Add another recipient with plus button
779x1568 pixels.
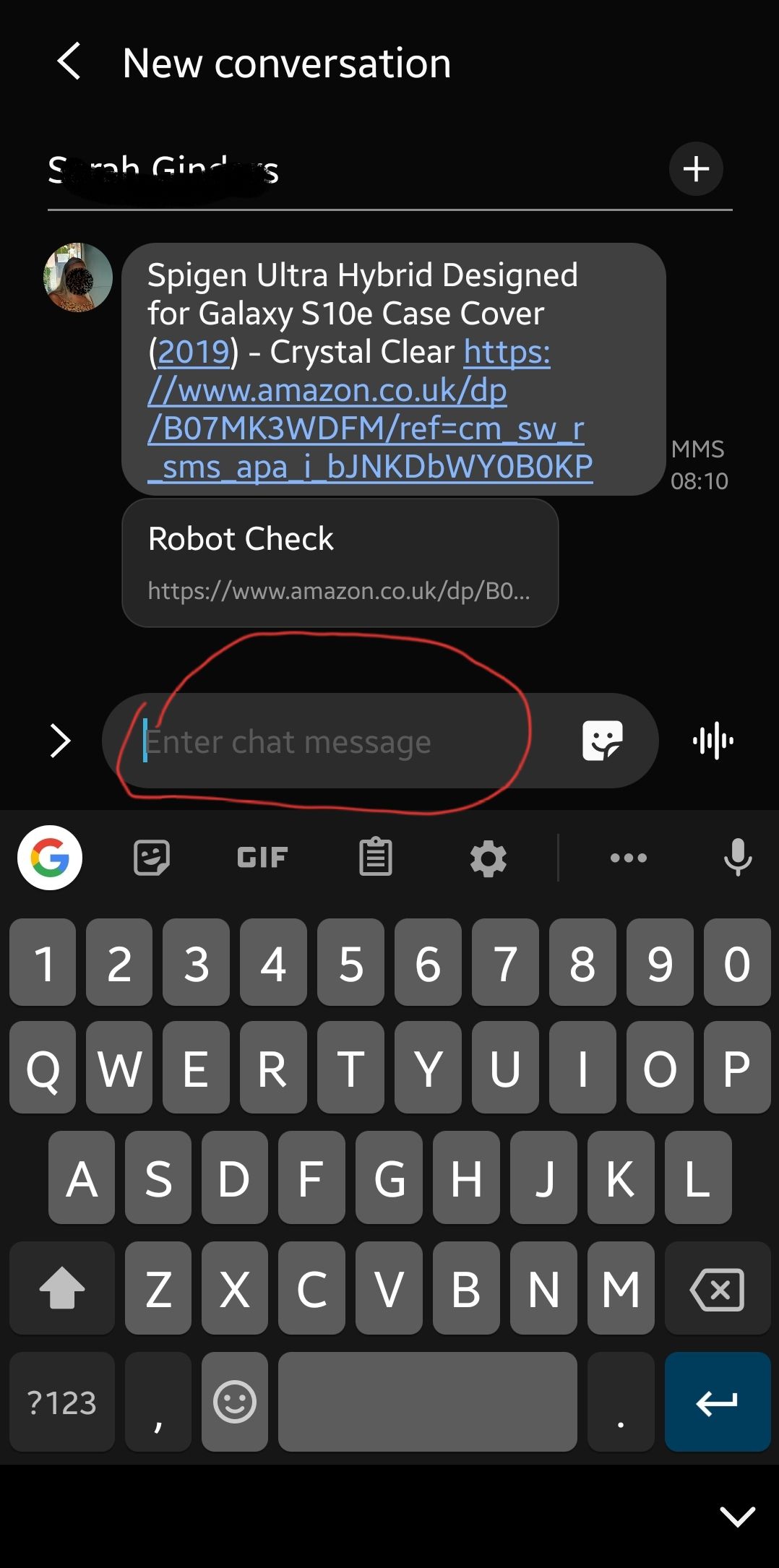tap(695, 169)
